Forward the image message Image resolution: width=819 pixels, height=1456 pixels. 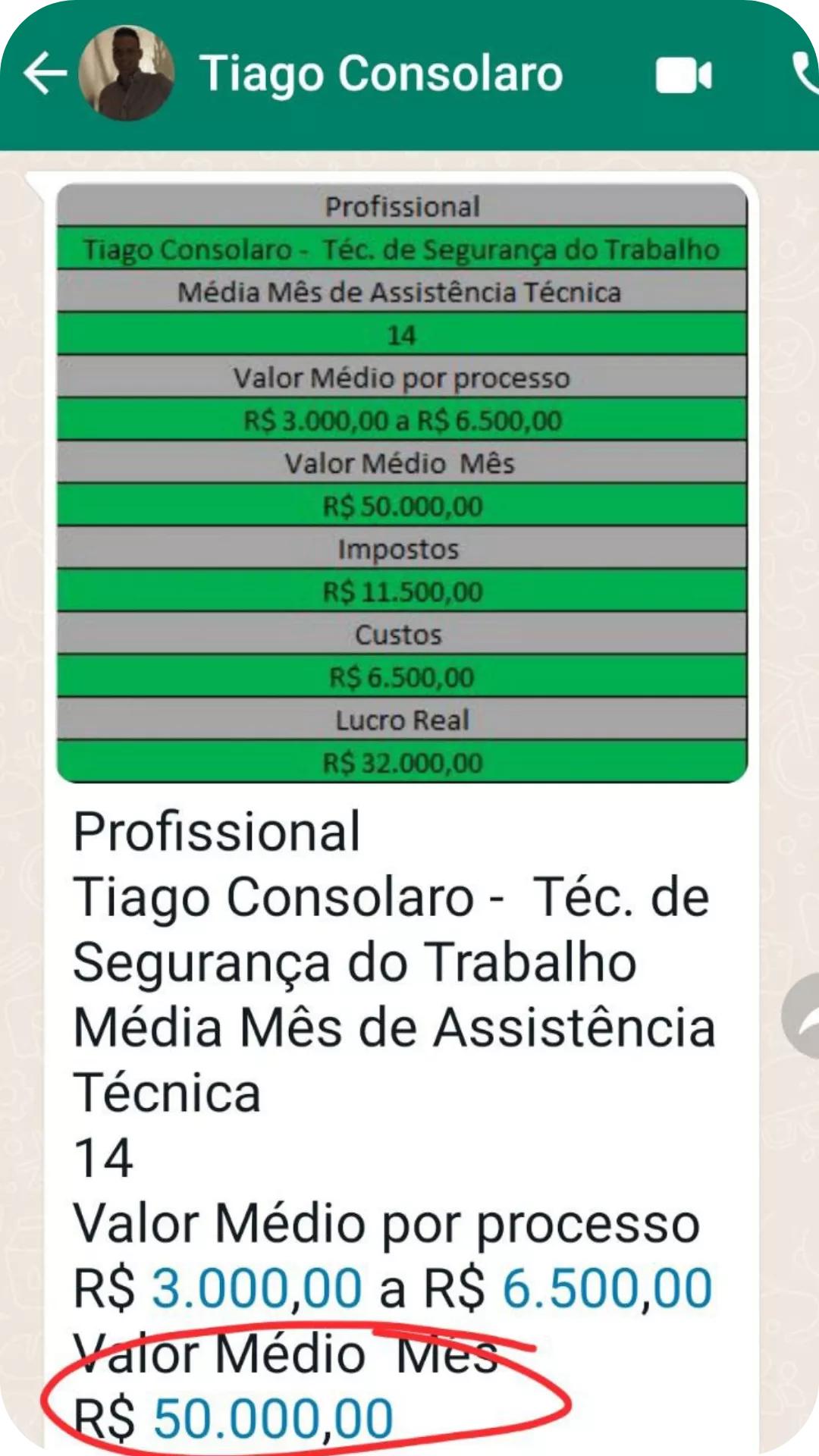click(x=804, y=1016)
